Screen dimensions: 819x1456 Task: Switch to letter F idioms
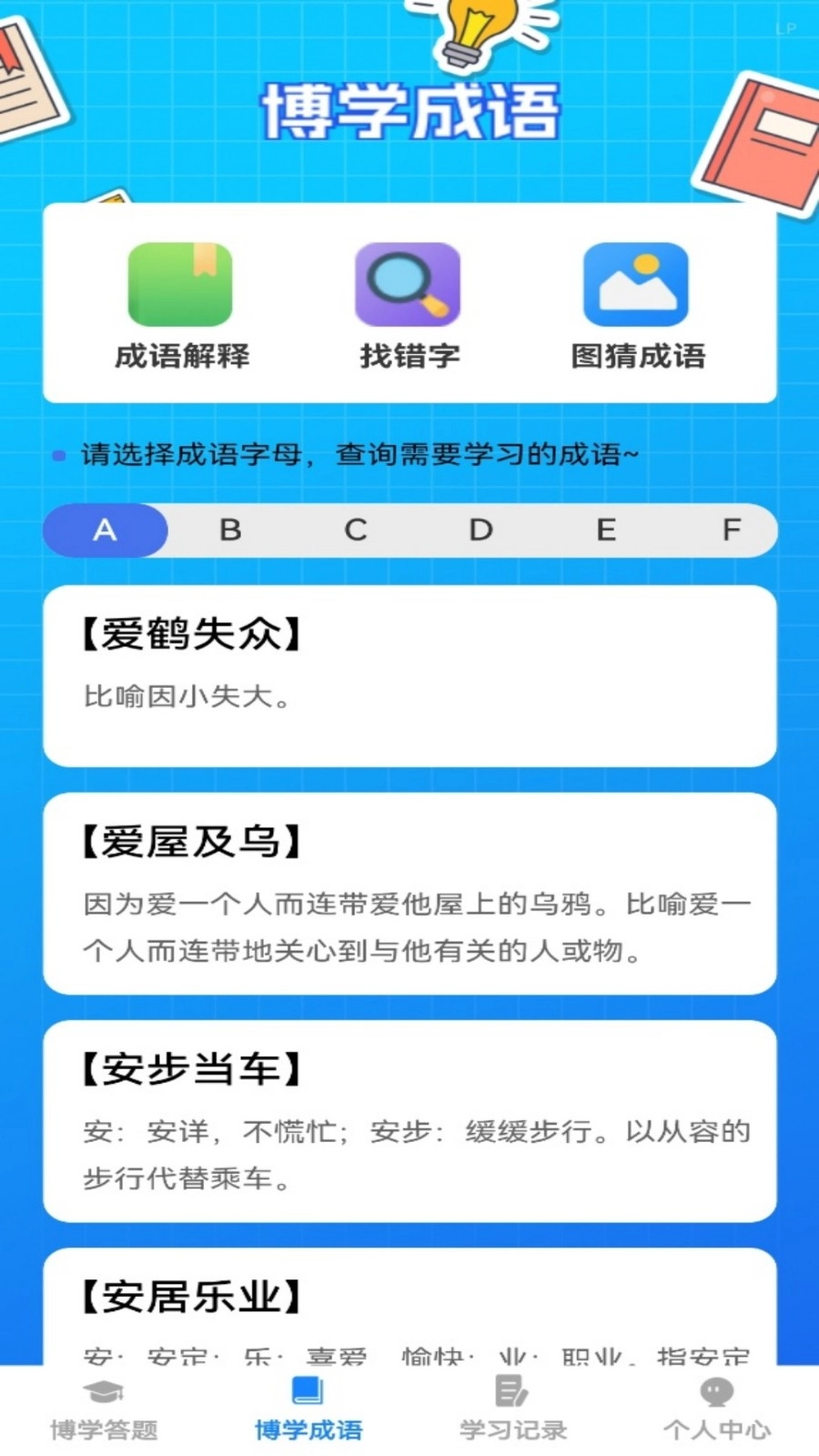730,531
